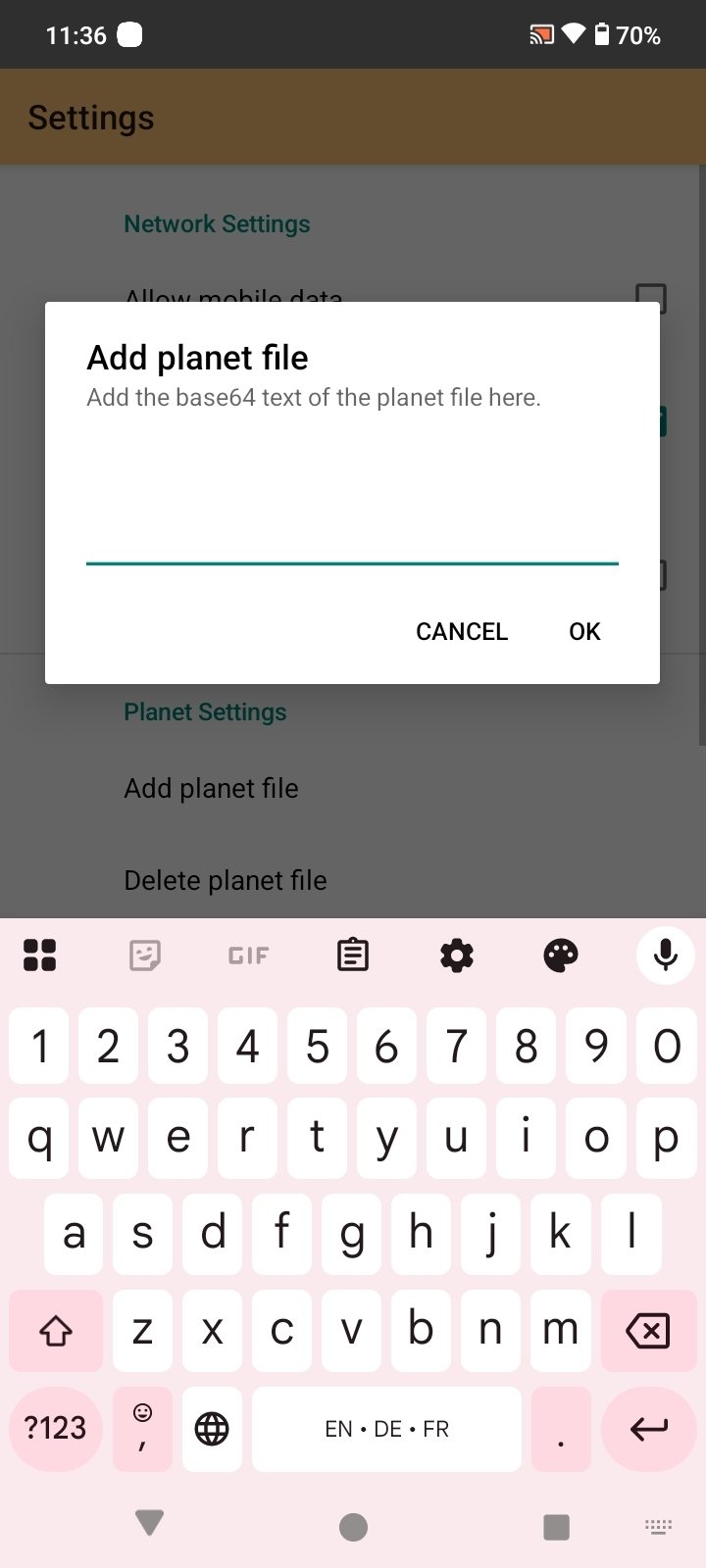Open the clipboard on the keyboard toolbar

coord(353,955)
